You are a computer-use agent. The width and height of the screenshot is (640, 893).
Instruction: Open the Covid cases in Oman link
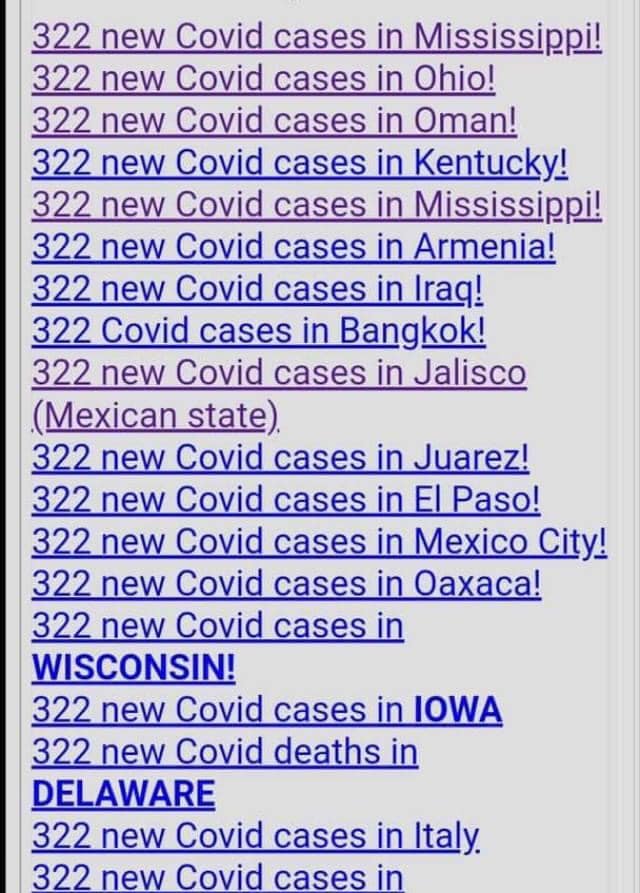coord(275,120)
